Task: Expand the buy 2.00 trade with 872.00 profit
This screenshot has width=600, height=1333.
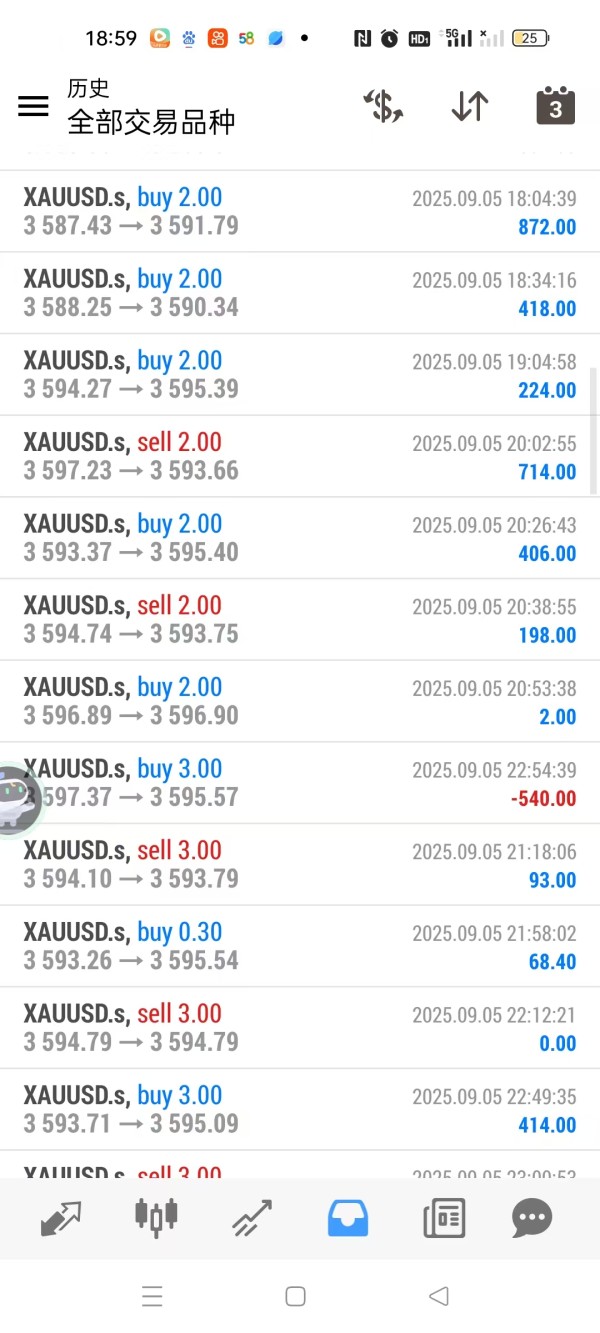Action: point(300,212)
